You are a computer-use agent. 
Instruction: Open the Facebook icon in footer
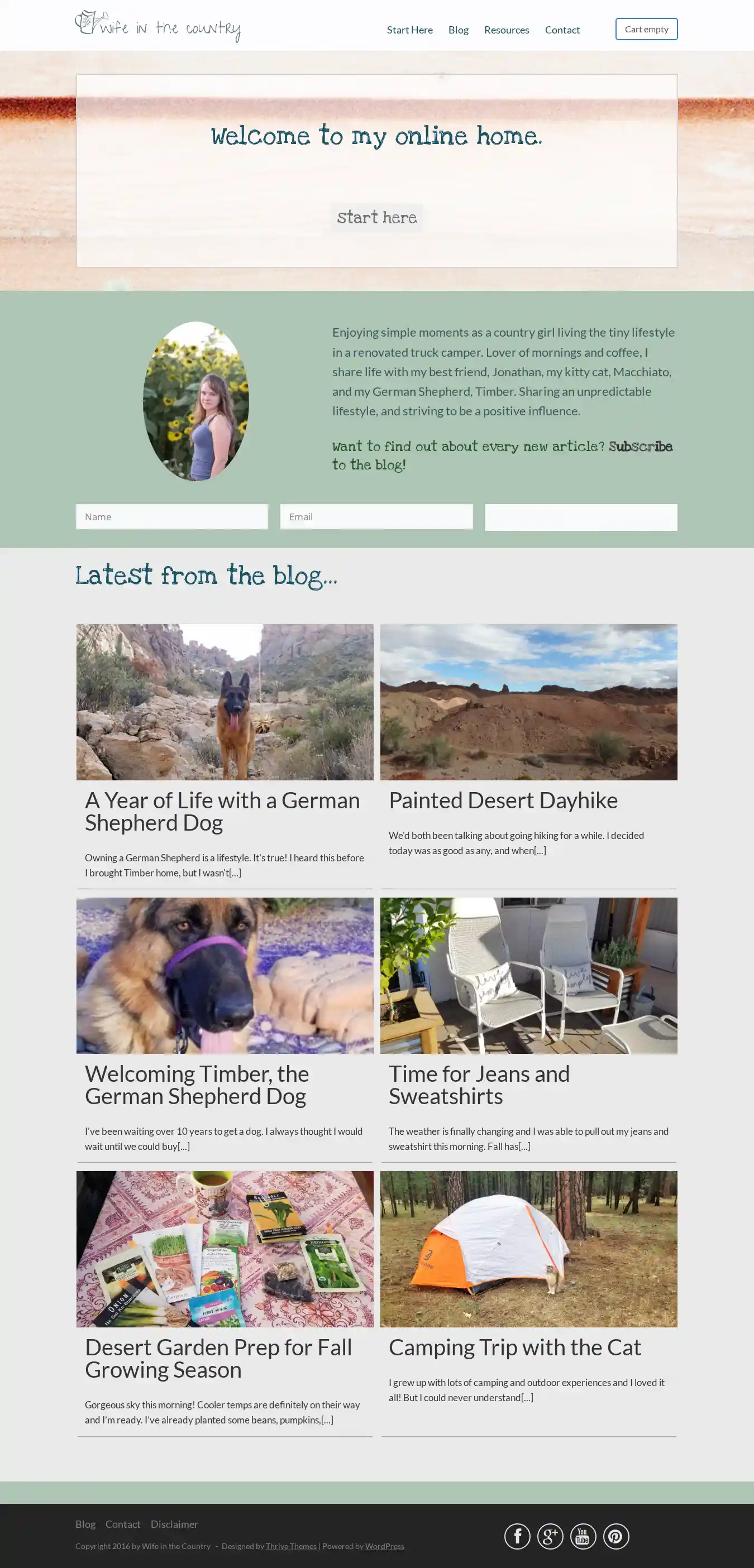tap(517, 1536)
